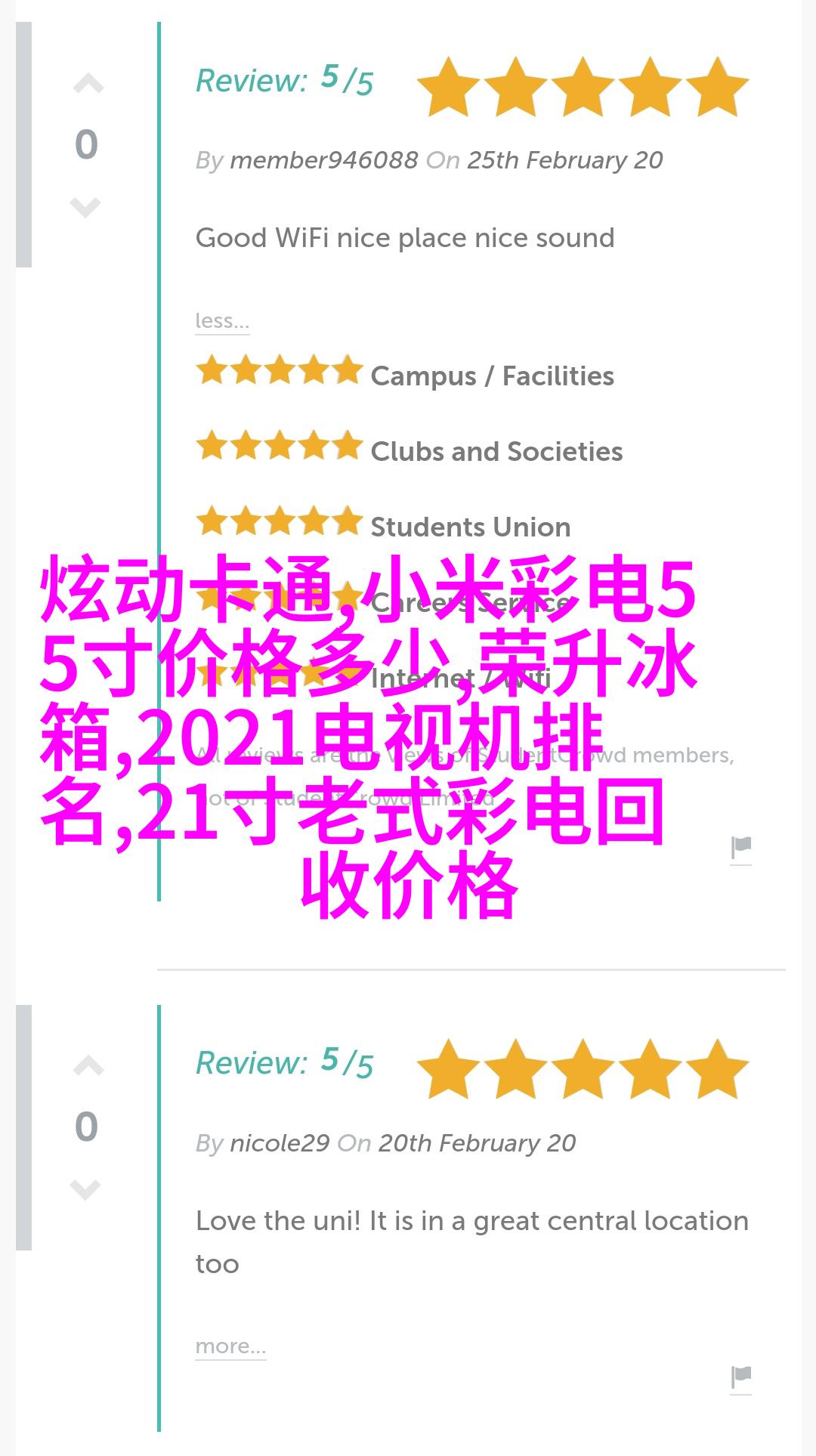
Task: Upvote the review by member946088
Action: pos(88,84)
